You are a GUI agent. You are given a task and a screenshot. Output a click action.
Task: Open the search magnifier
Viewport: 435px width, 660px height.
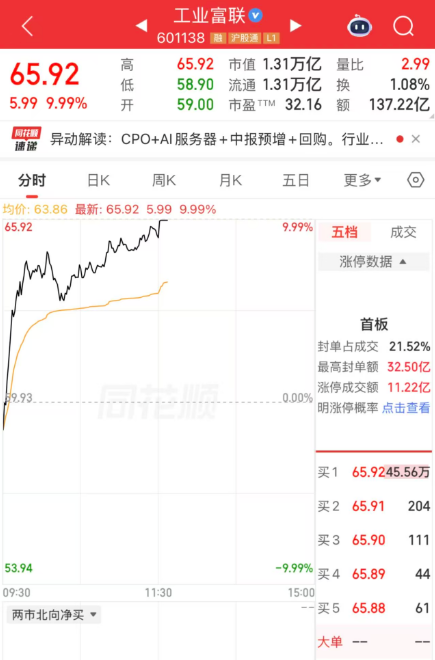tap(403, 26)
